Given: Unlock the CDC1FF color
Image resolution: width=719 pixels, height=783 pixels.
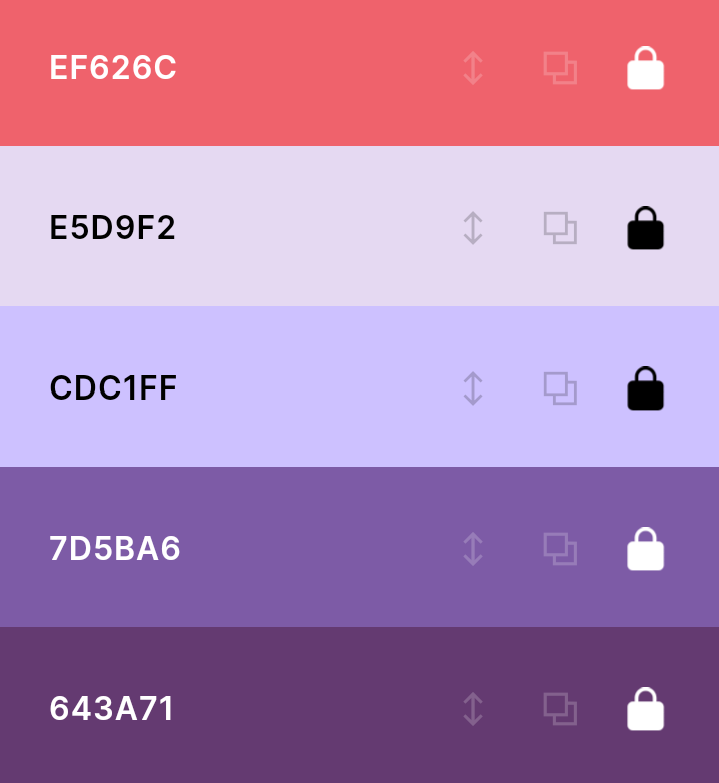Looking at the screenshot, I should pyautogui.click(x=645, y=389).
